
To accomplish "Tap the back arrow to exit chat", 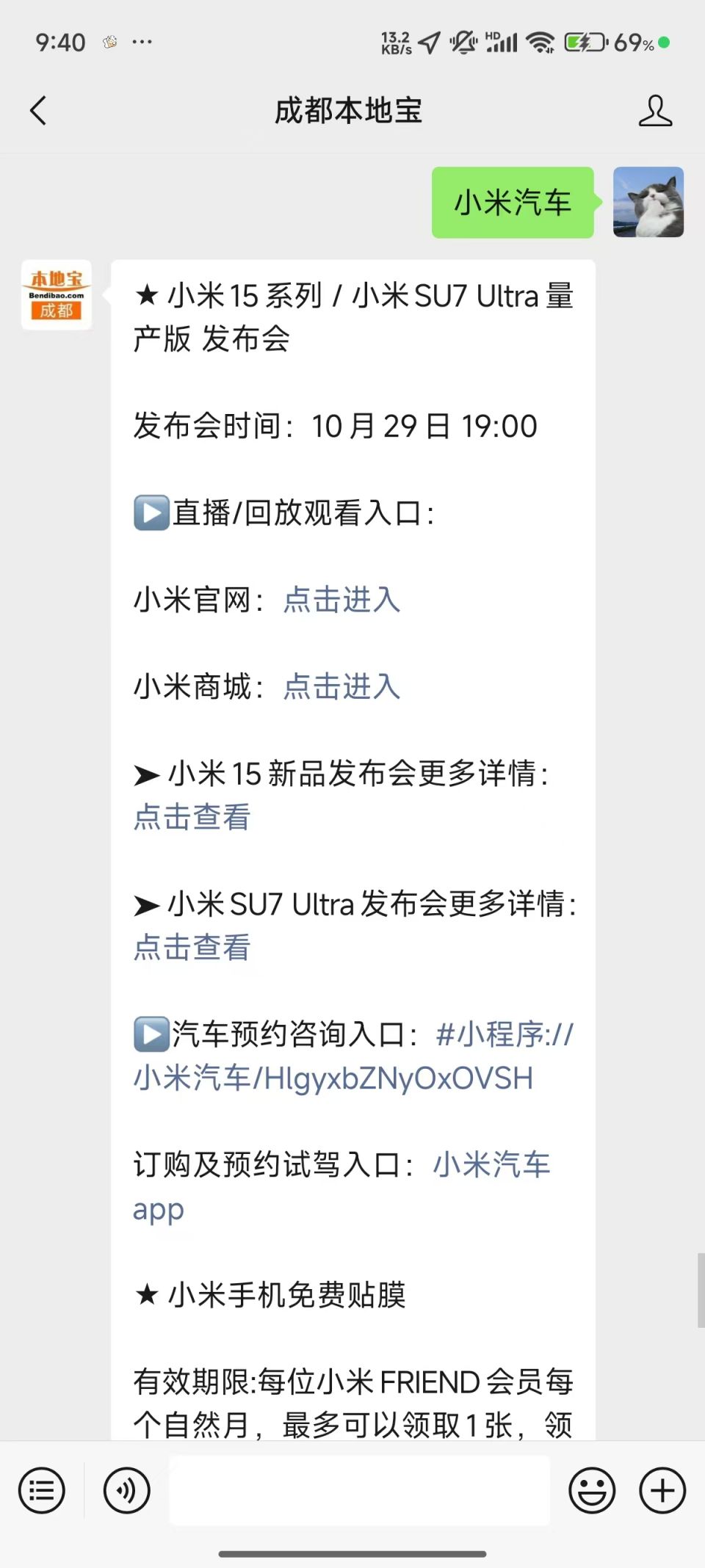I will point(38,110).
